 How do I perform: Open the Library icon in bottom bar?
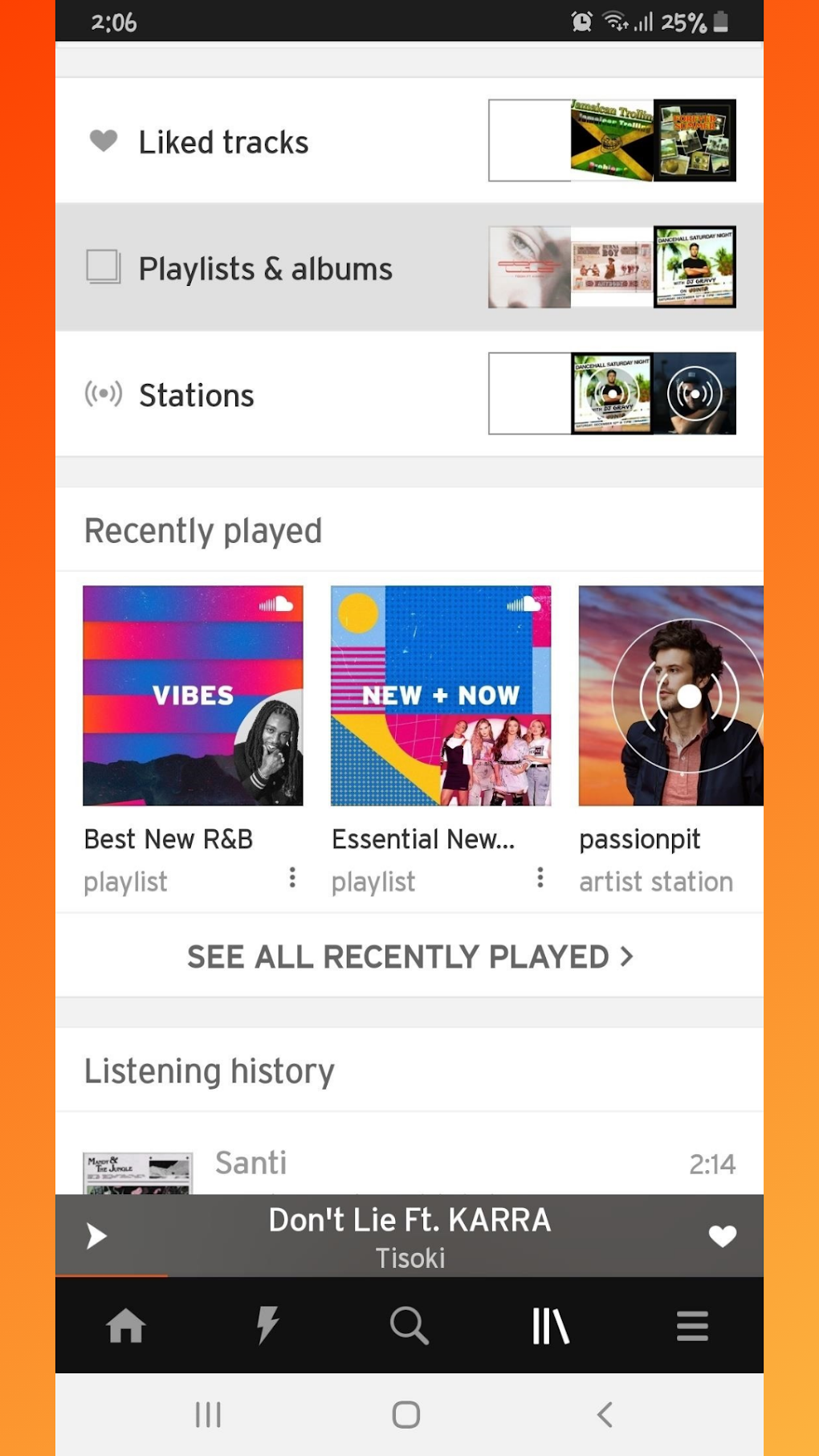point(550,1326)
